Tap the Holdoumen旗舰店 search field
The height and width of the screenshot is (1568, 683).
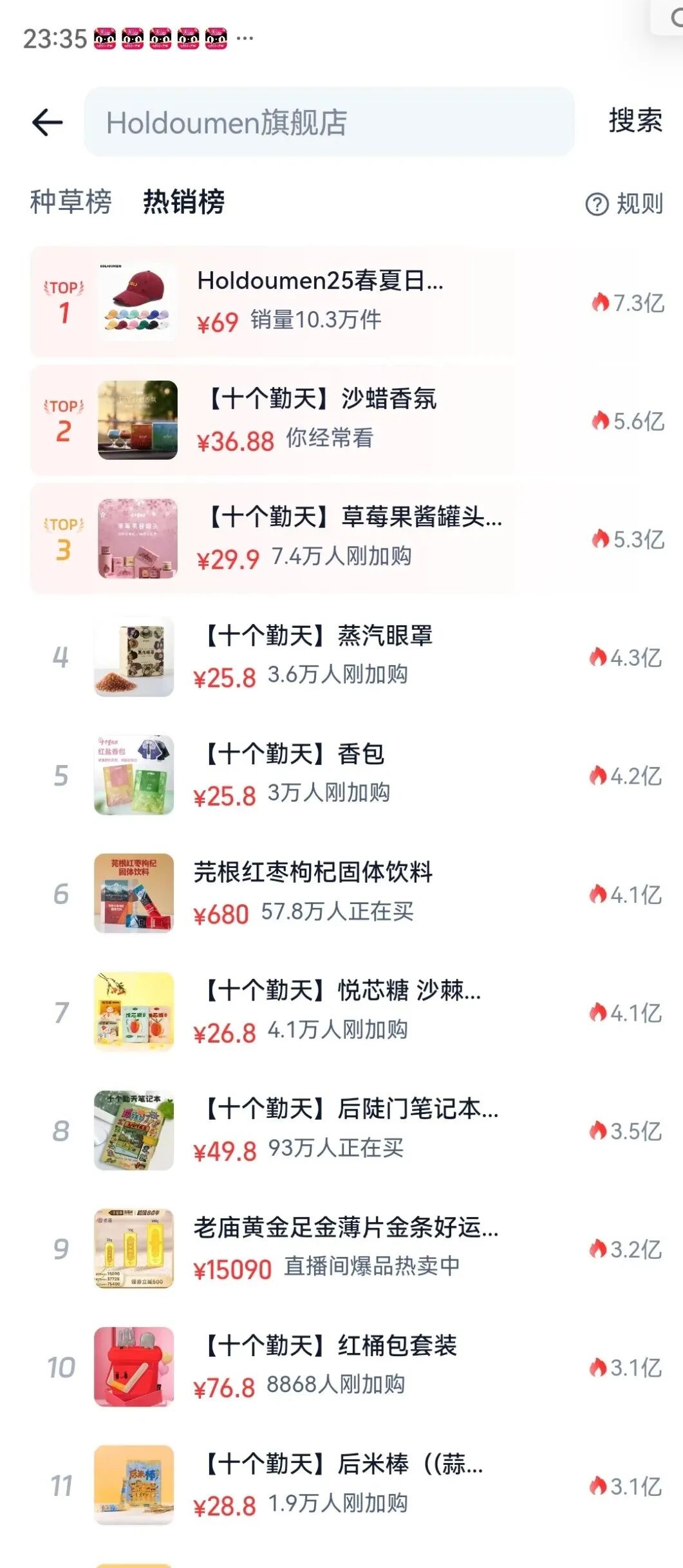click(x=328, y=122)
